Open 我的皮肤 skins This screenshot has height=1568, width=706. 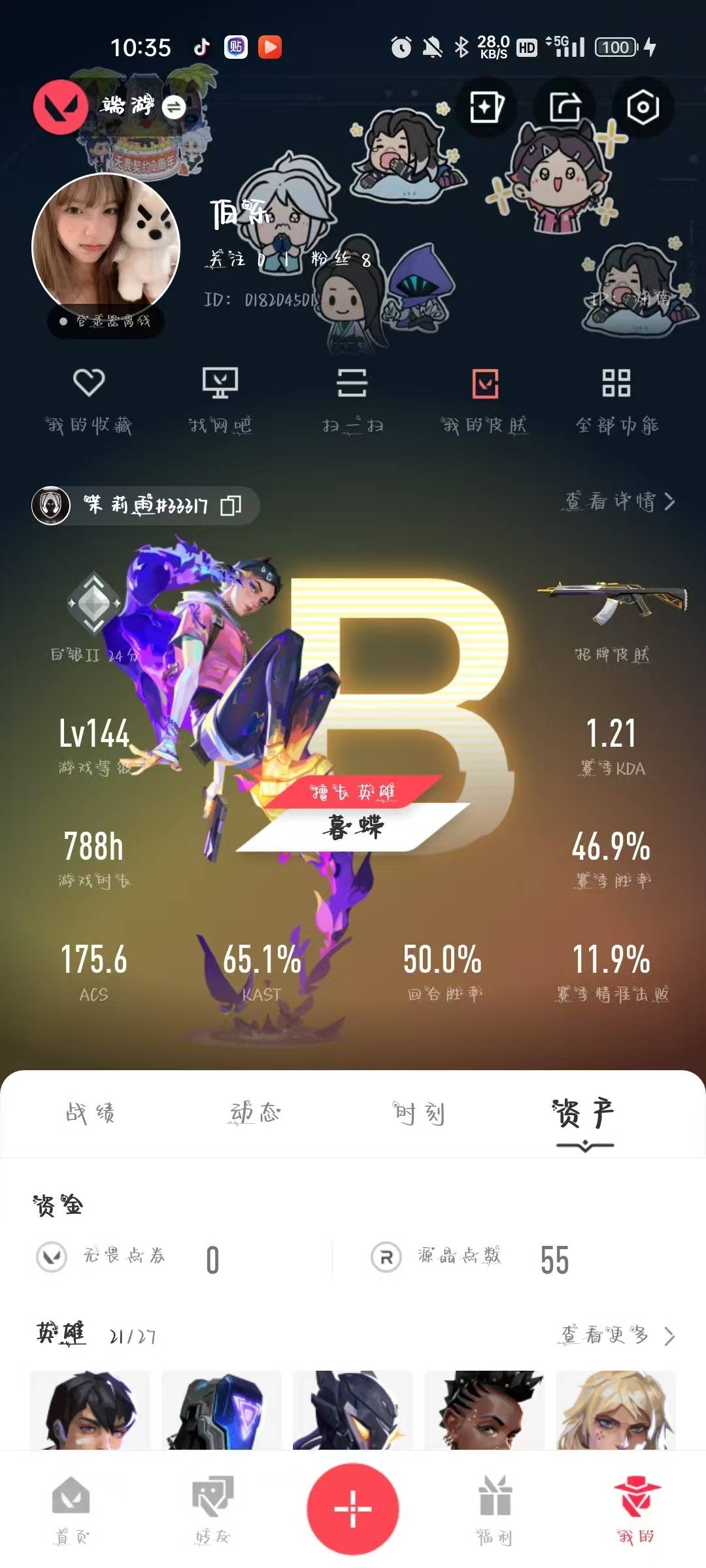coord(485,400)
